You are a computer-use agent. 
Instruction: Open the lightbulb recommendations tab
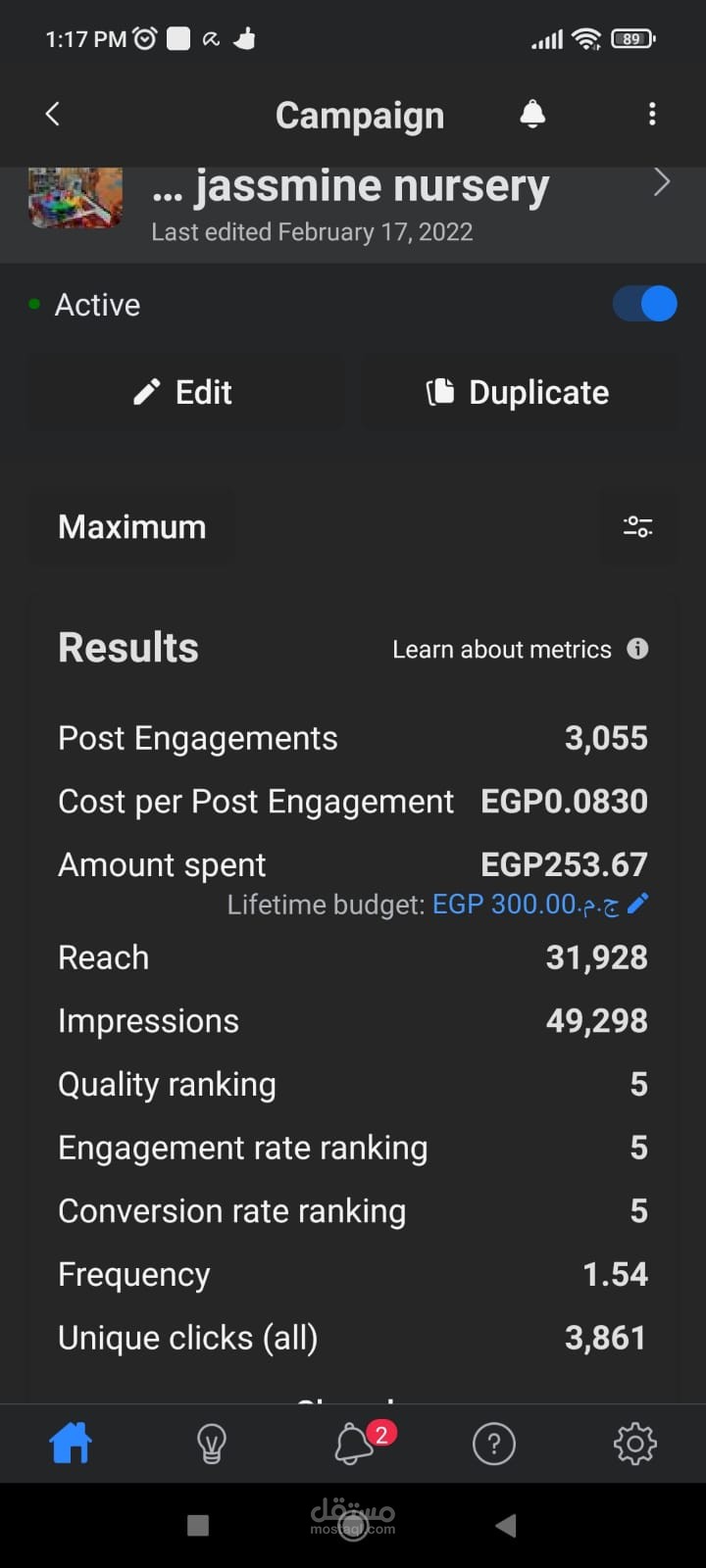[212, 1443]
